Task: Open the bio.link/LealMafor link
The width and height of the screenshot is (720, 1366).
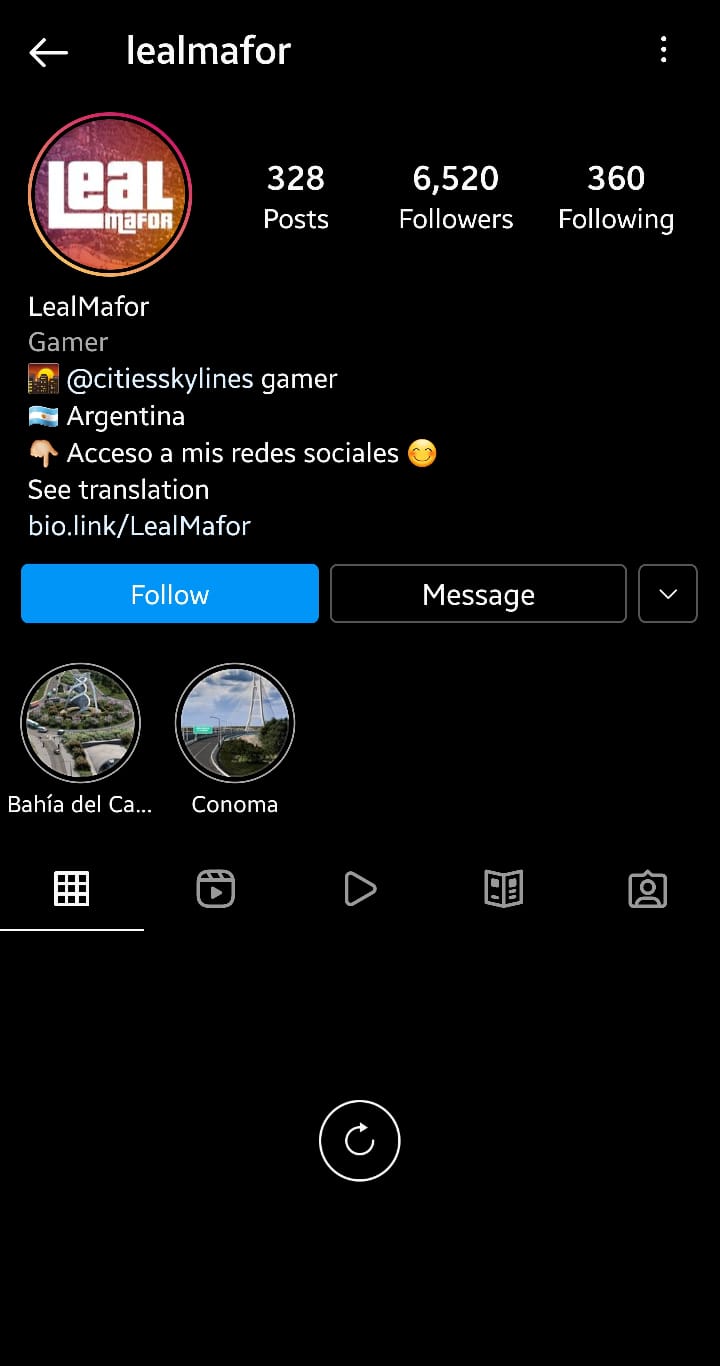Action: pos(139,526)
